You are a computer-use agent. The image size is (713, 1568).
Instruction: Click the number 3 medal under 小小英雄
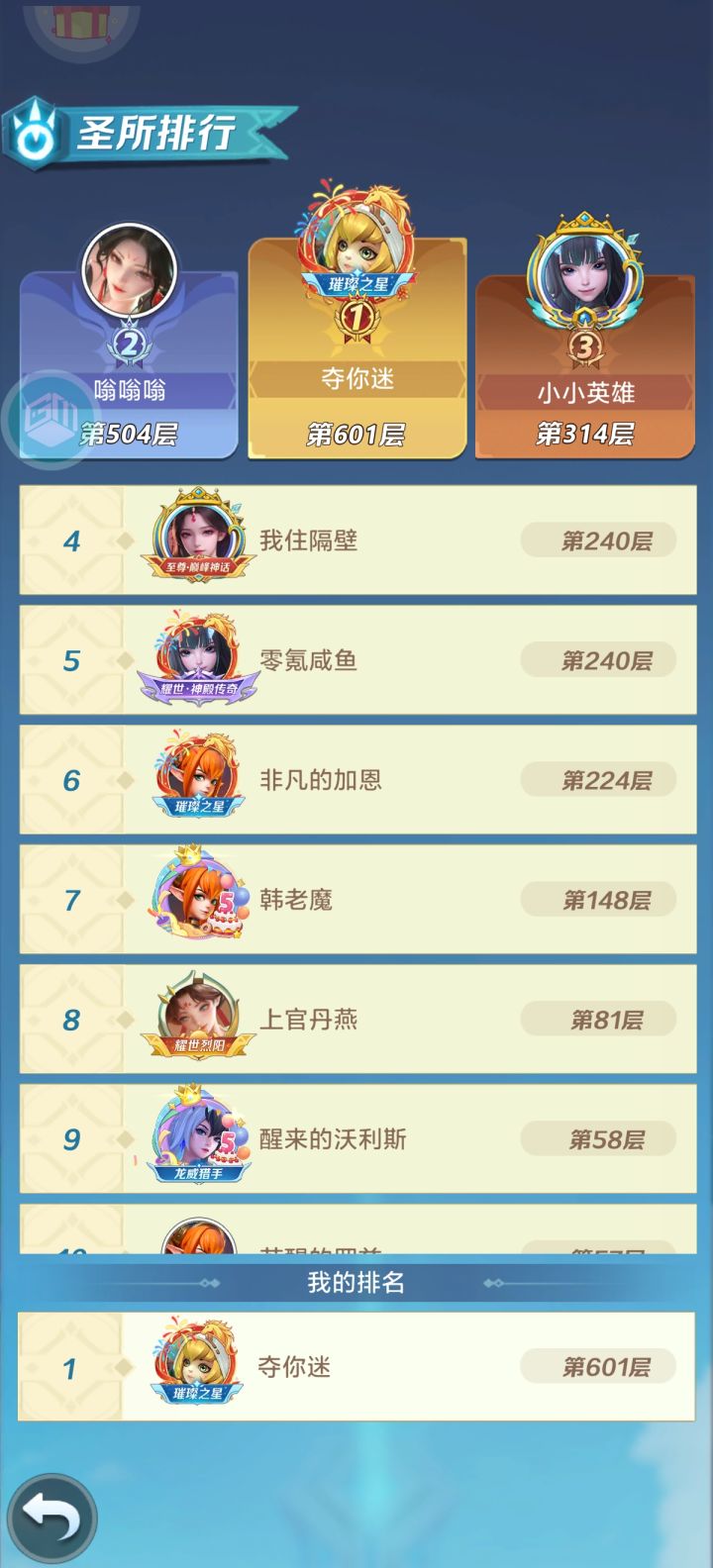click(x=584, y=344)
